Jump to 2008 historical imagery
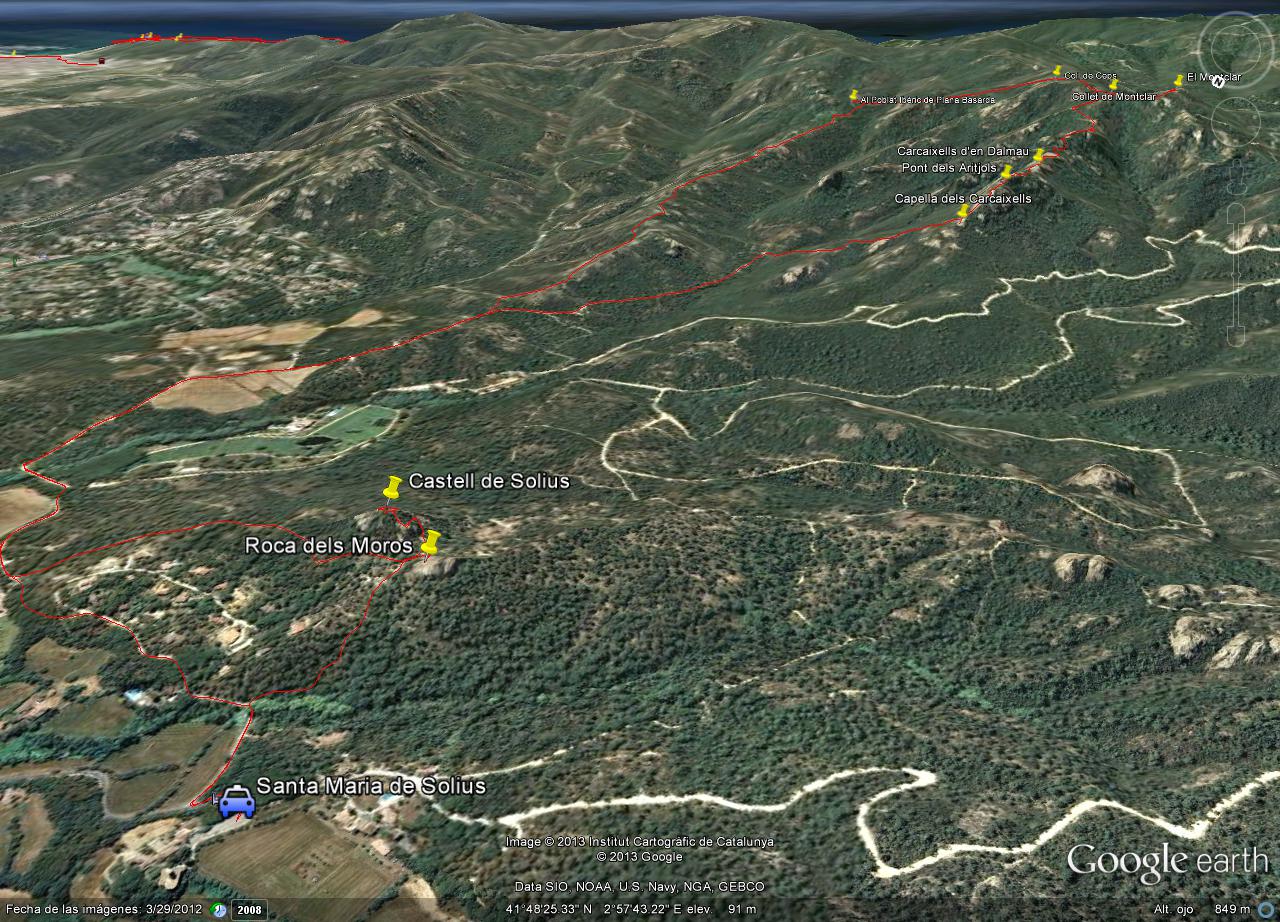 (249, 910)
